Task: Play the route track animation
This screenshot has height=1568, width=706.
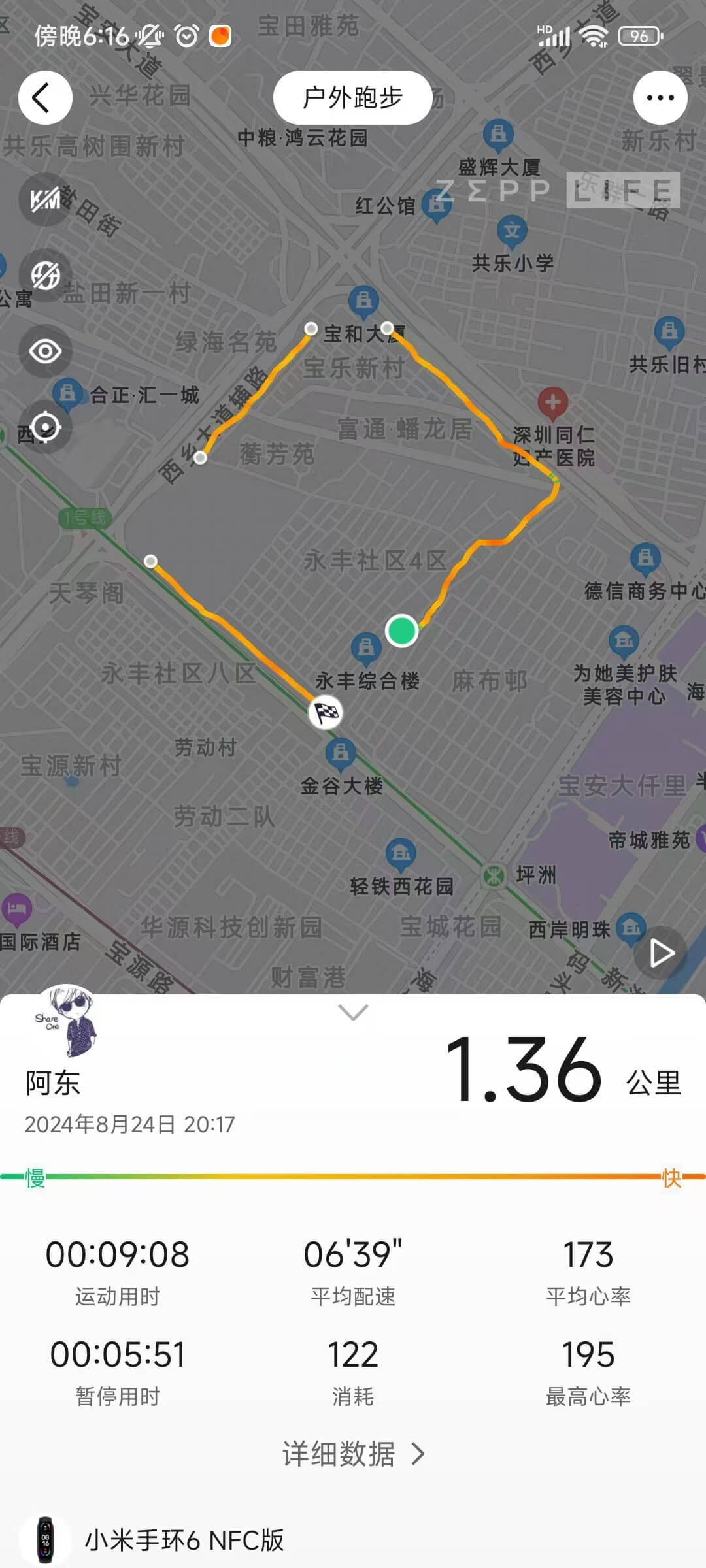Action: pos(661,953)
